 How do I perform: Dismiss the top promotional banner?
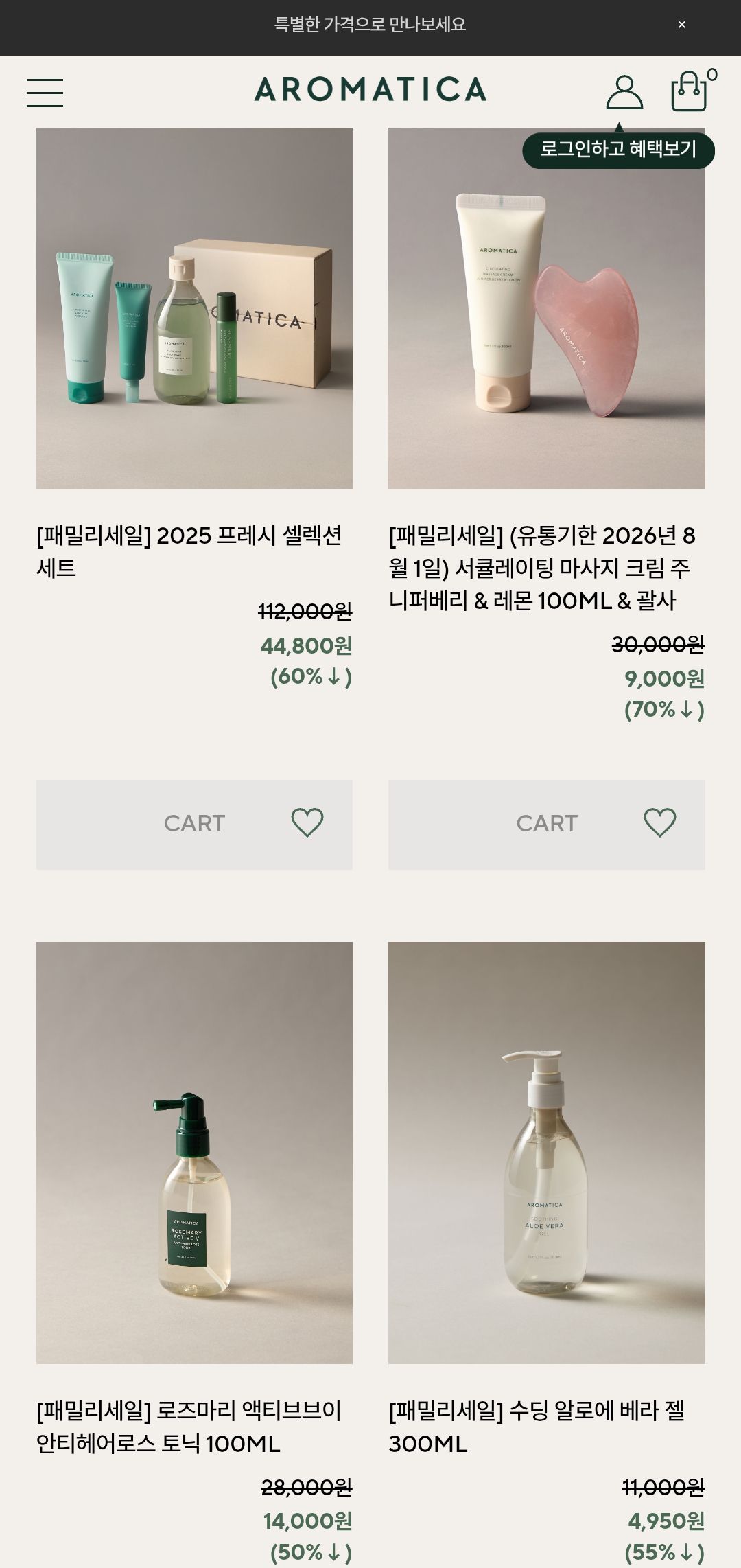[681, 25]
